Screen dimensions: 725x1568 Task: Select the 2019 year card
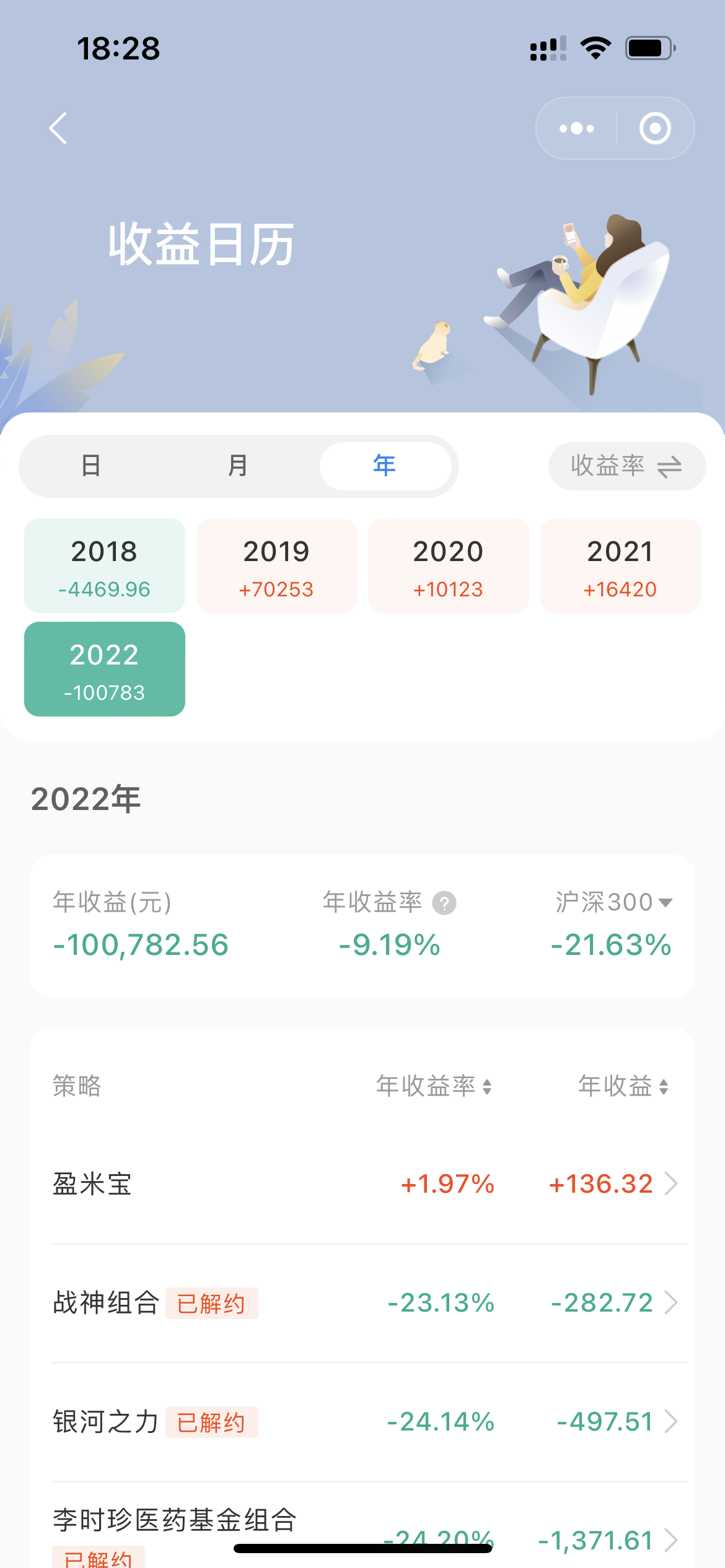point(276,565)
